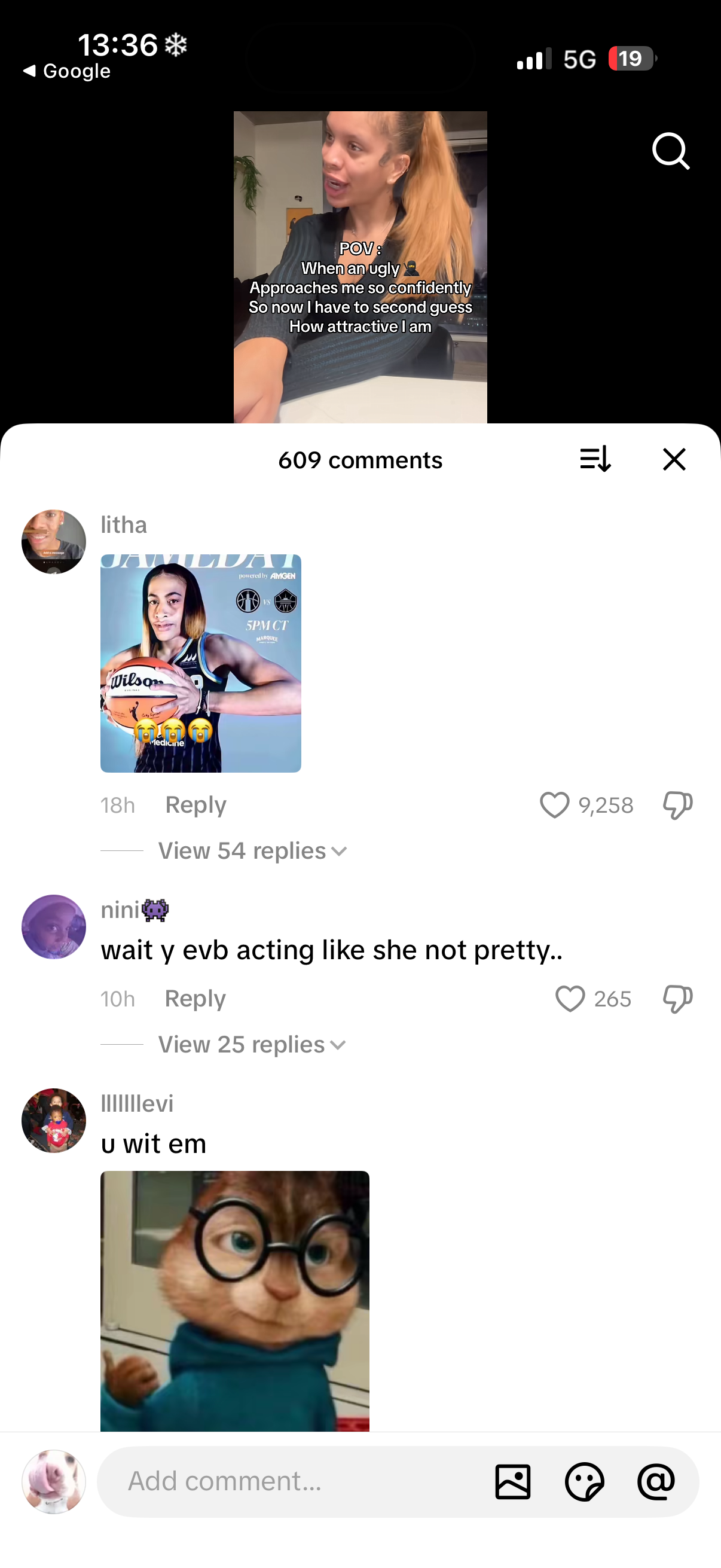Reply to litha's comment
This screenshot has width=721, height=1568.
pyautogui.click(x=195, y=805)
